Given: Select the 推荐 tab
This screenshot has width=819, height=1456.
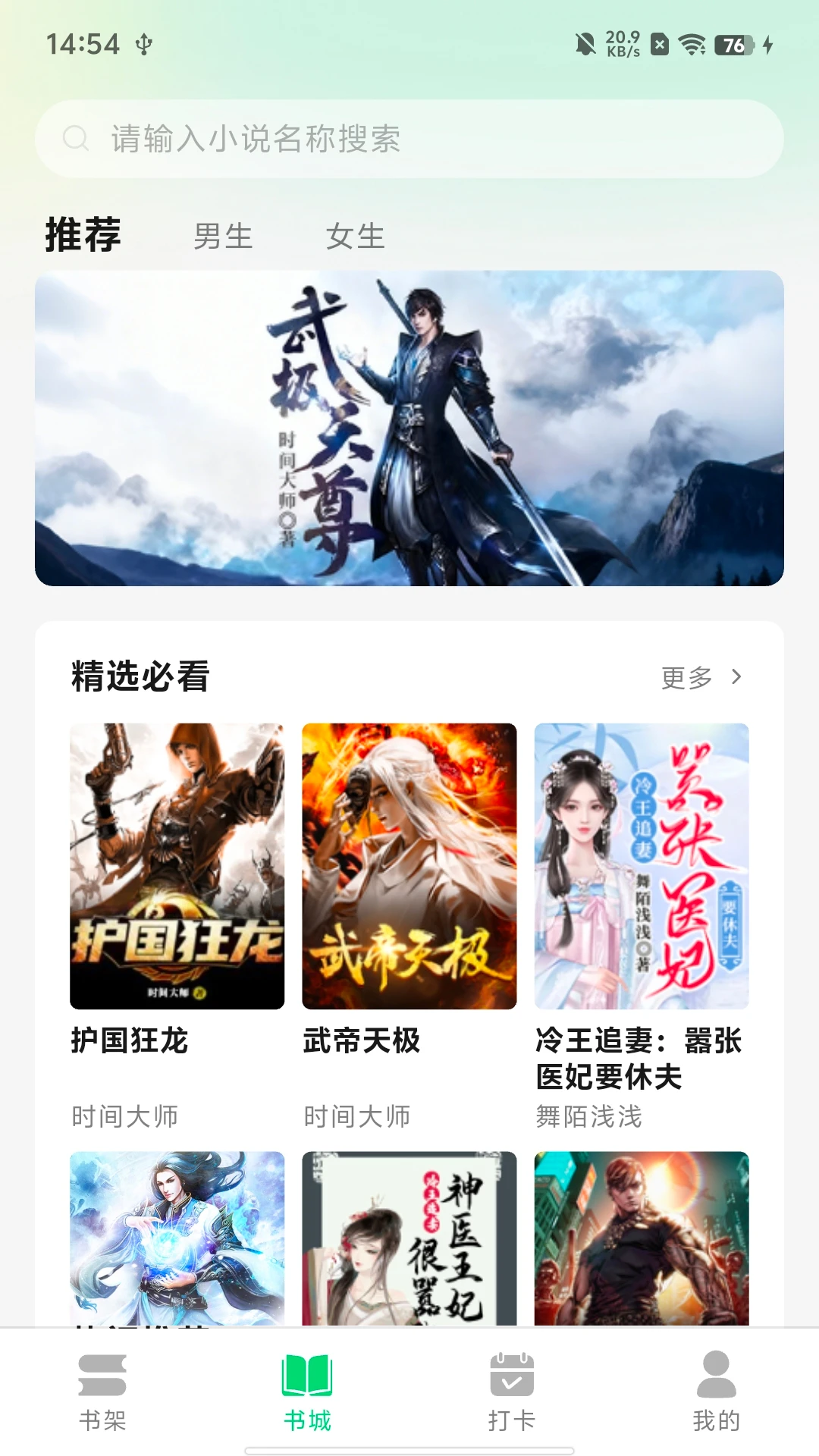Looking at the screenshot, I should [x=83, y=237].
